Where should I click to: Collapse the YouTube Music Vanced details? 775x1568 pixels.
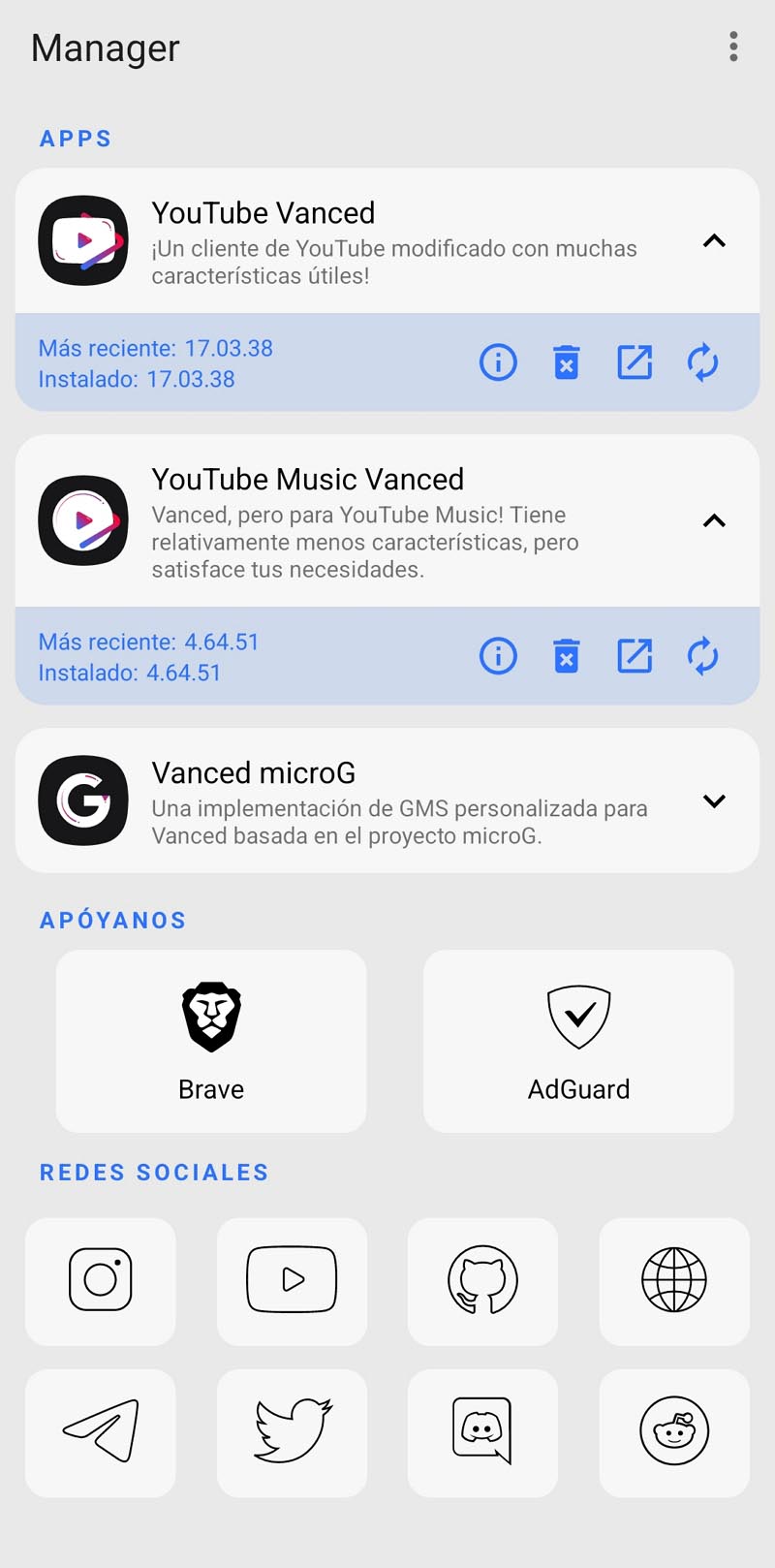pos(714,521)
